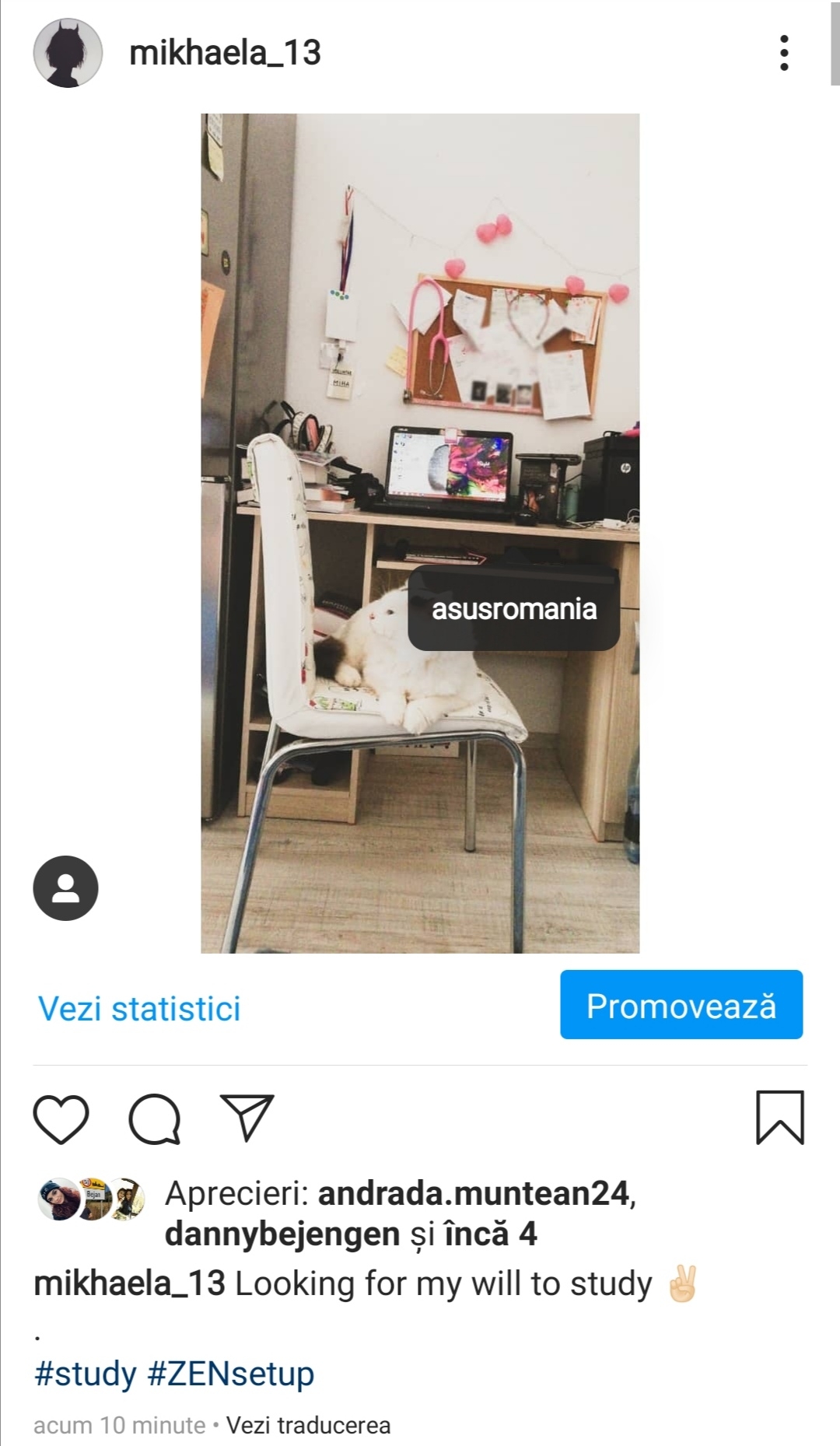
Task: Tap the asusromania tag bubble
Action: (513, 609)
